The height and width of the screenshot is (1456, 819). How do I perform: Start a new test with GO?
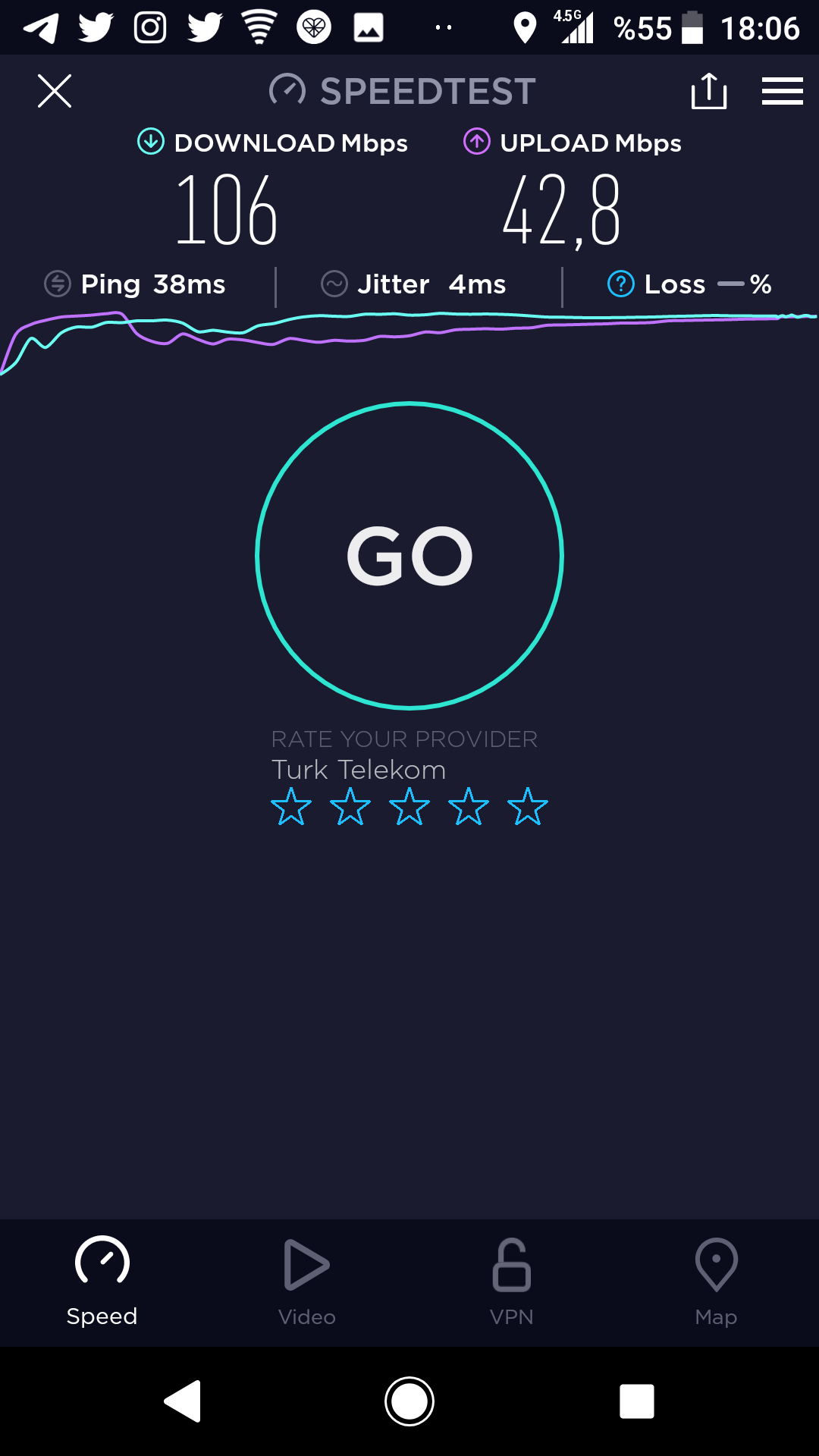pyautogui.click(x=409, y=556)
